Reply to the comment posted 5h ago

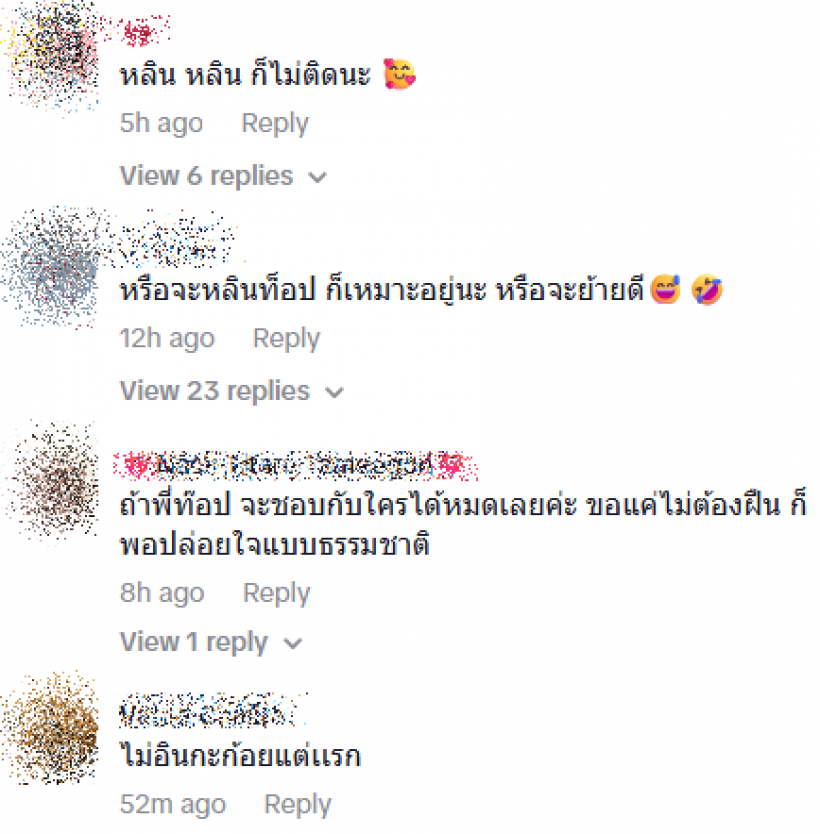point(275,124)
